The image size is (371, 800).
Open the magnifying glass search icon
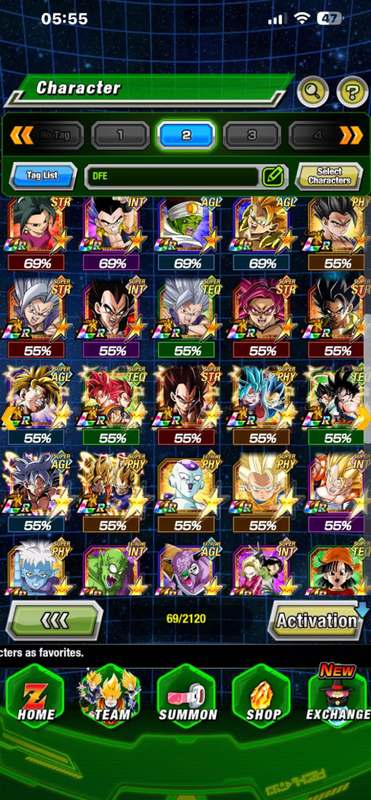point(313,92)
